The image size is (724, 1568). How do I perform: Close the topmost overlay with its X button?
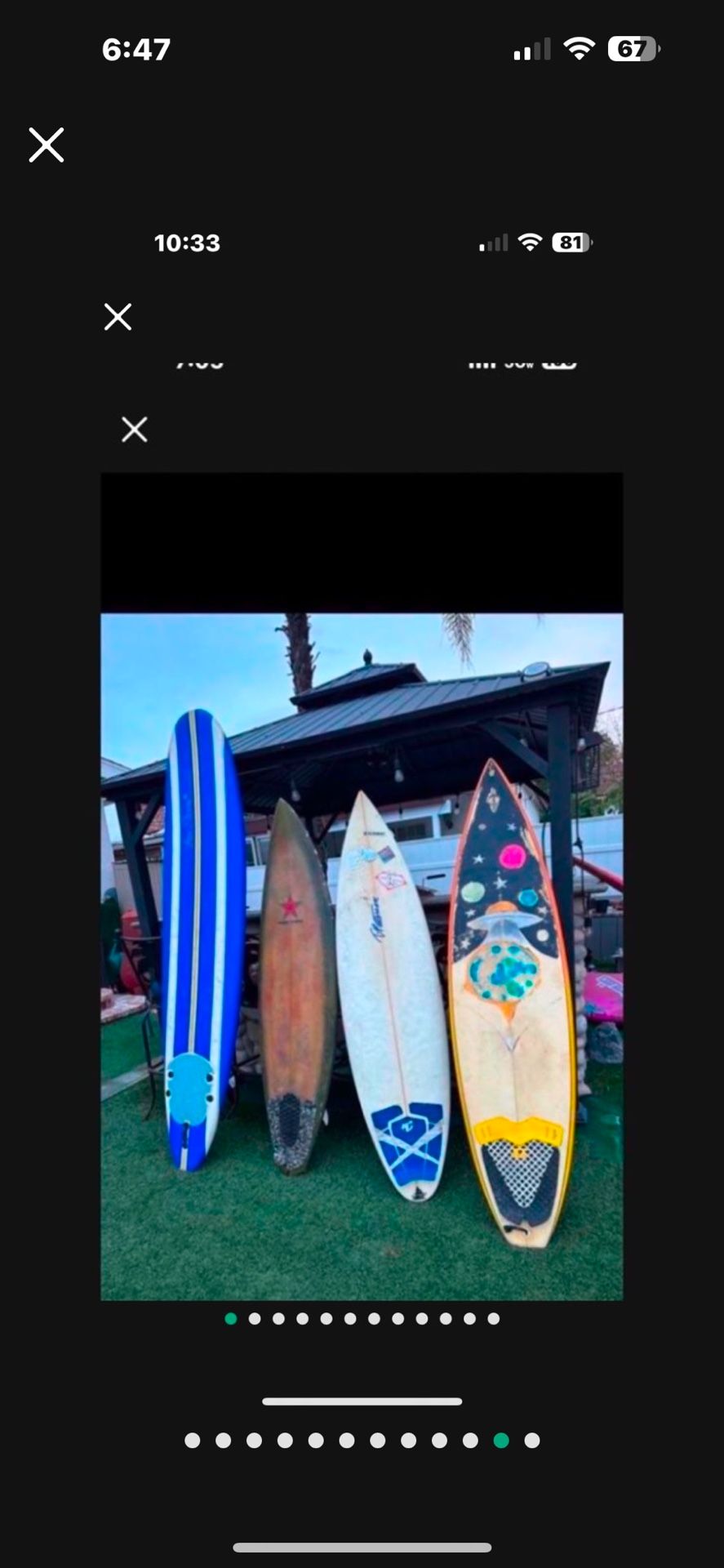46,145
